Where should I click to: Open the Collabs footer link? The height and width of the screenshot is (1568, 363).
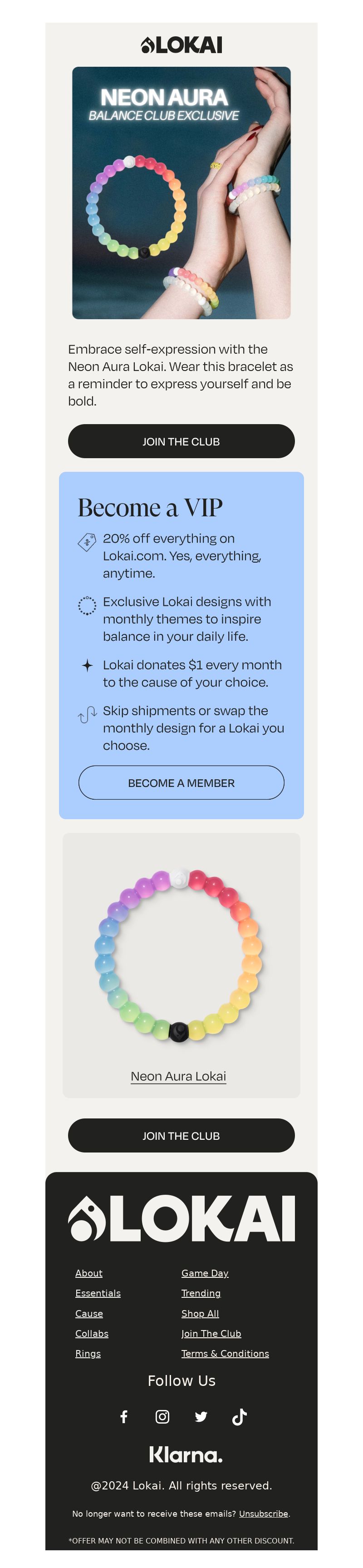(92, 1334)
